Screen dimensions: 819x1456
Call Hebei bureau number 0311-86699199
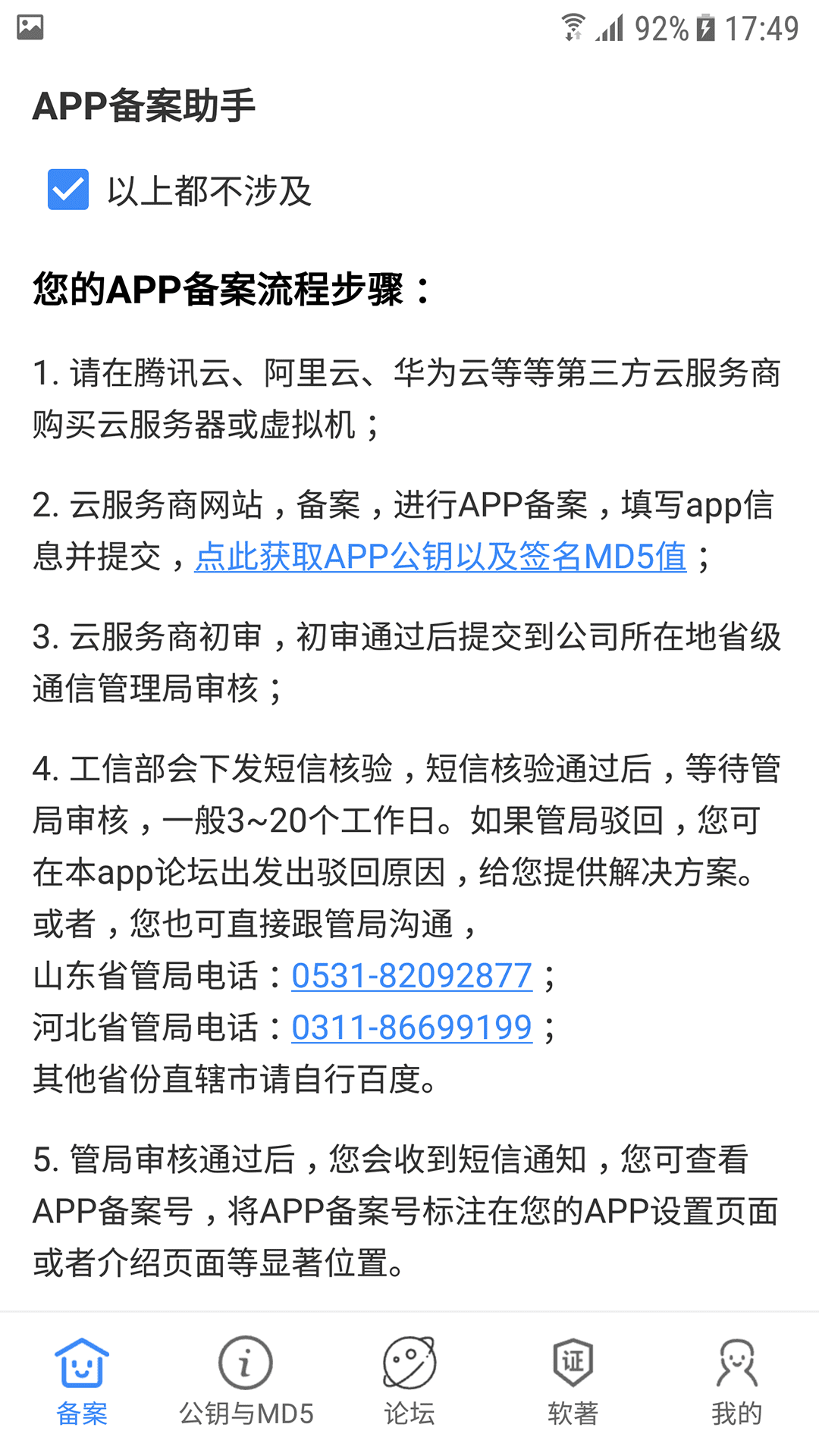click(412, 1028)
